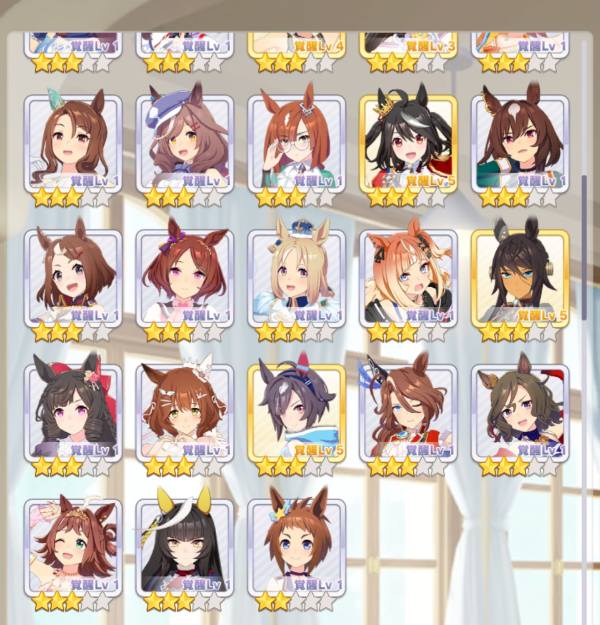Open the dark-skinned character wearing headphones
Image resolution: width=600 pixels, height=625 pixels.
[520, 277]
